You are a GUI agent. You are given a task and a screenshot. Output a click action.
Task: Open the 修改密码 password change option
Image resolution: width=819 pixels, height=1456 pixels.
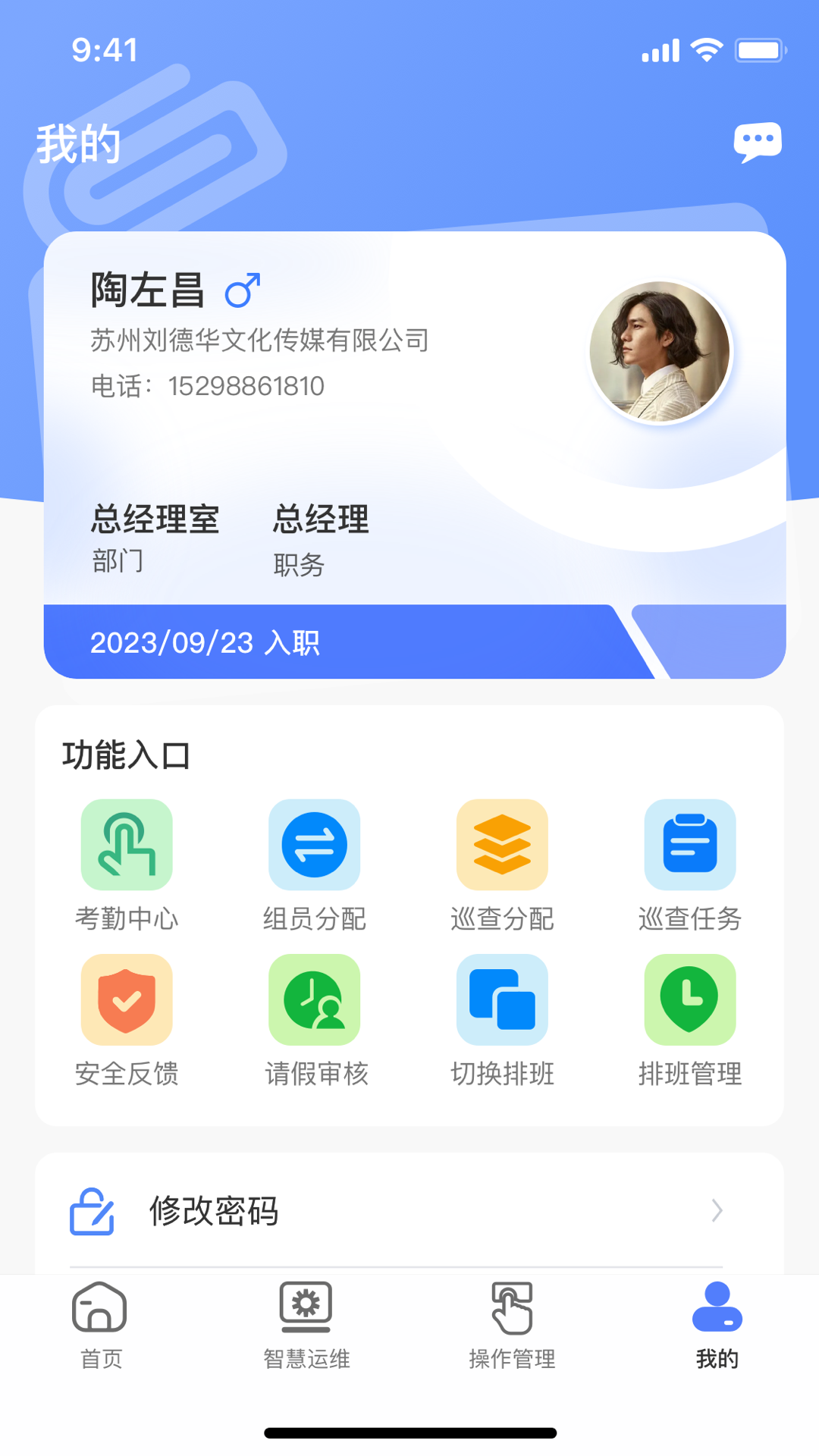point(215,1211)
